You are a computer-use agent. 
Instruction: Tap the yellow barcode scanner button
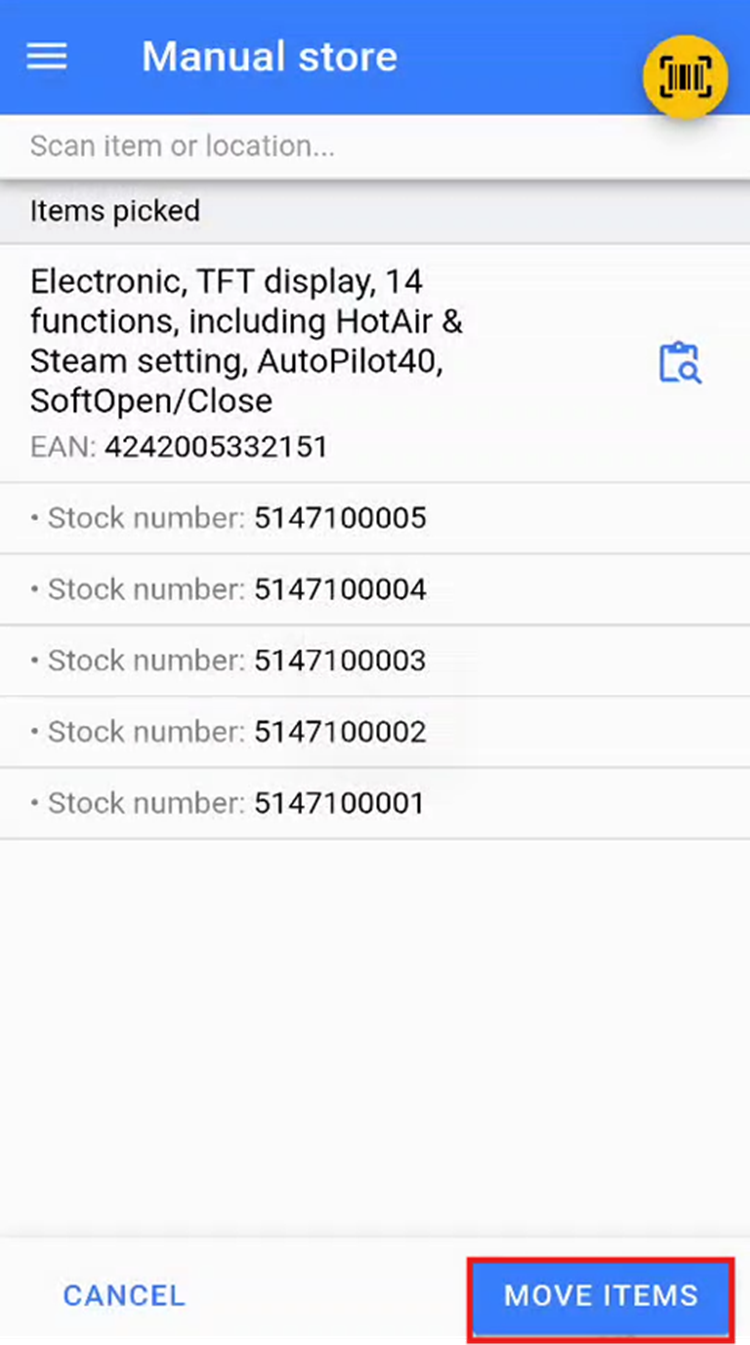685,76
